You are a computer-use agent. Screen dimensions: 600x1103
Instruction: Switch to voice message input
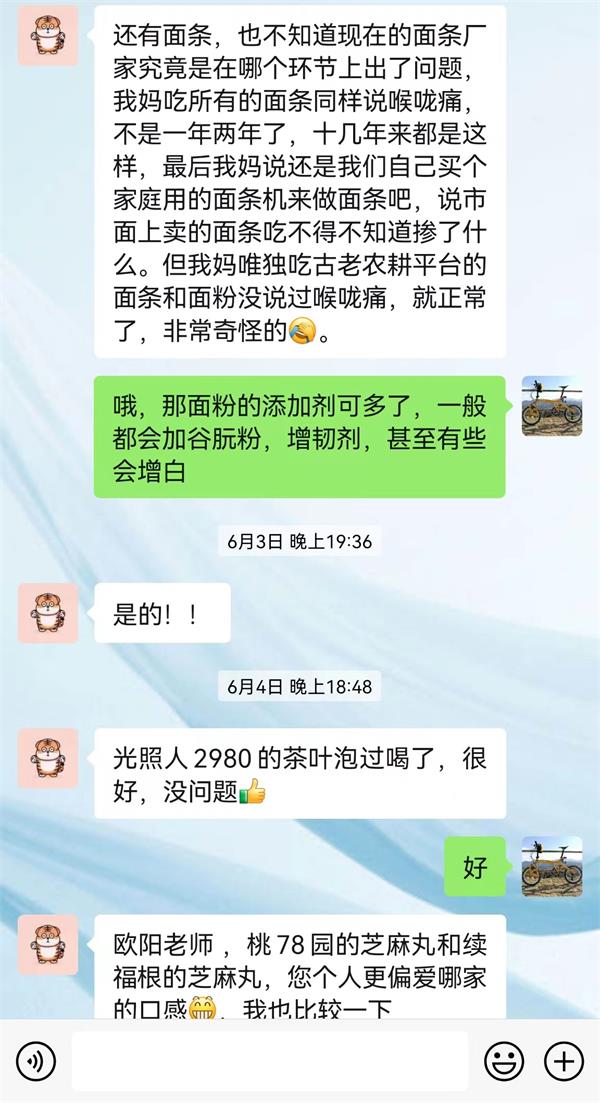tap(36, 1060)
